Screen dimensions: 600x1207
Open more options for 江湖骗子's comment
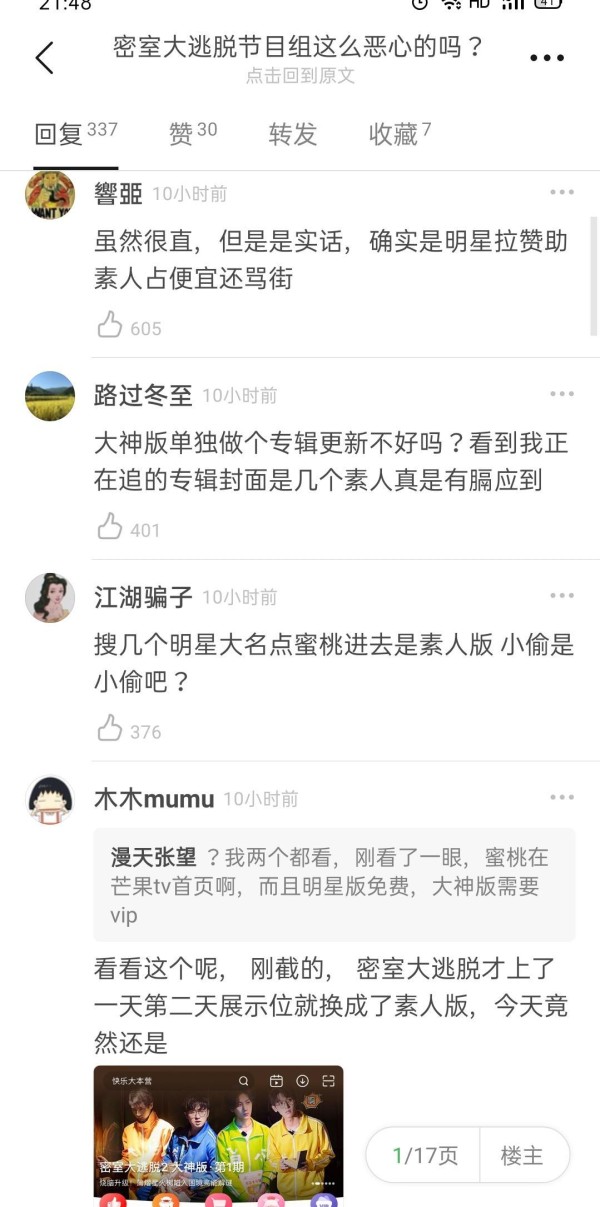[561, 597]
